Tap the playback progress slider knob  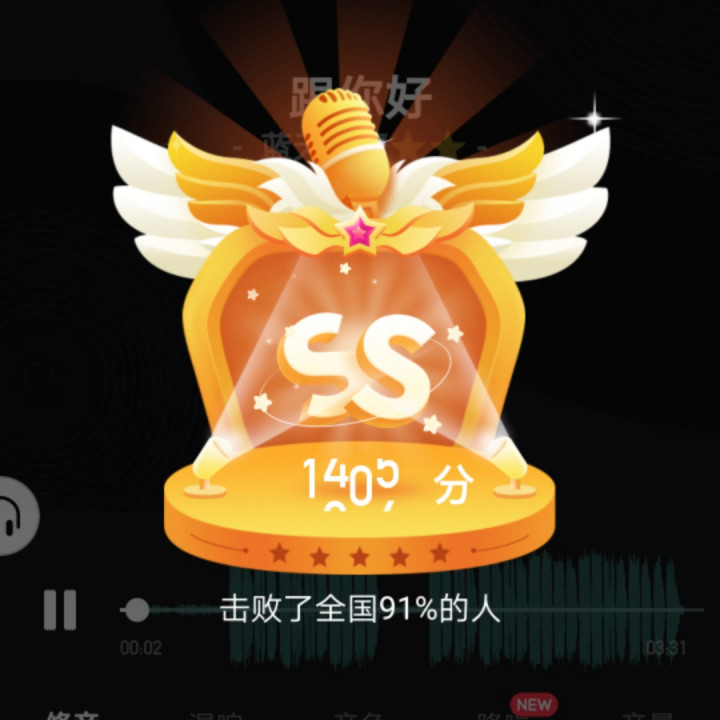[137, 609]
